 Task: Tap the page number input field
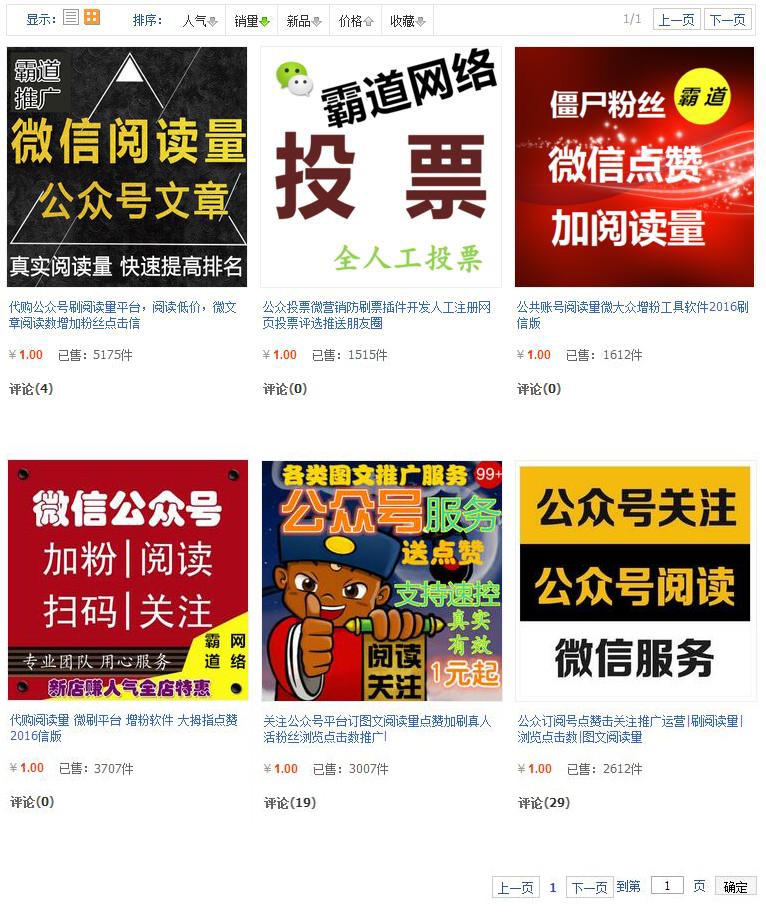click(667, 885)
